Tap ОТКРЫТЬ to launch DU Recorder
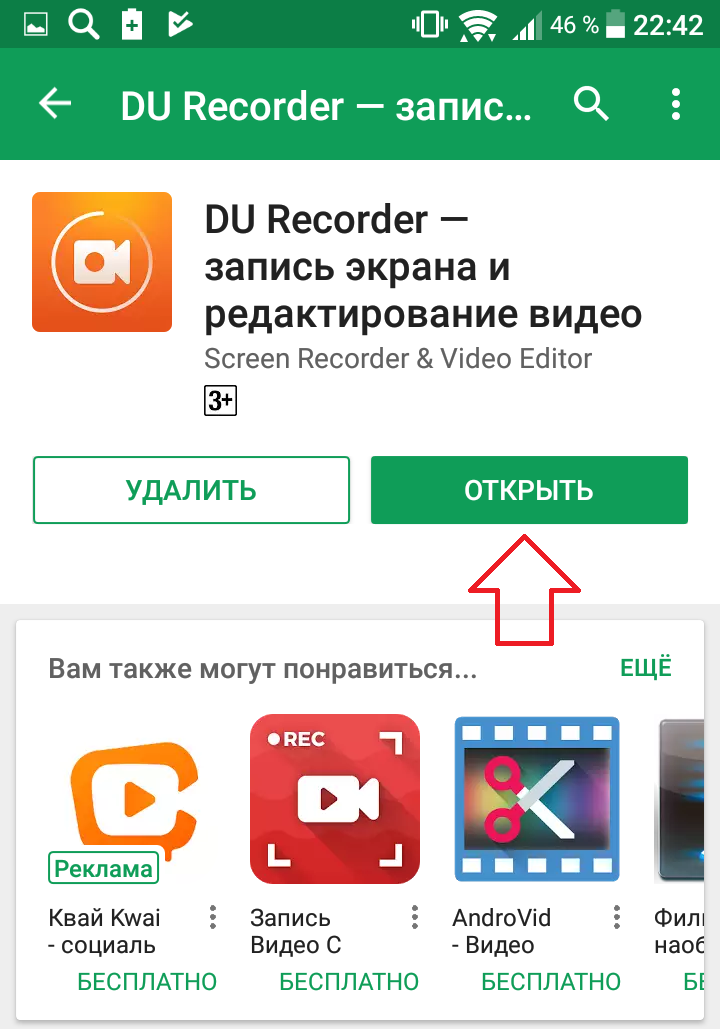720x1029 pixels. pos(529,490)
